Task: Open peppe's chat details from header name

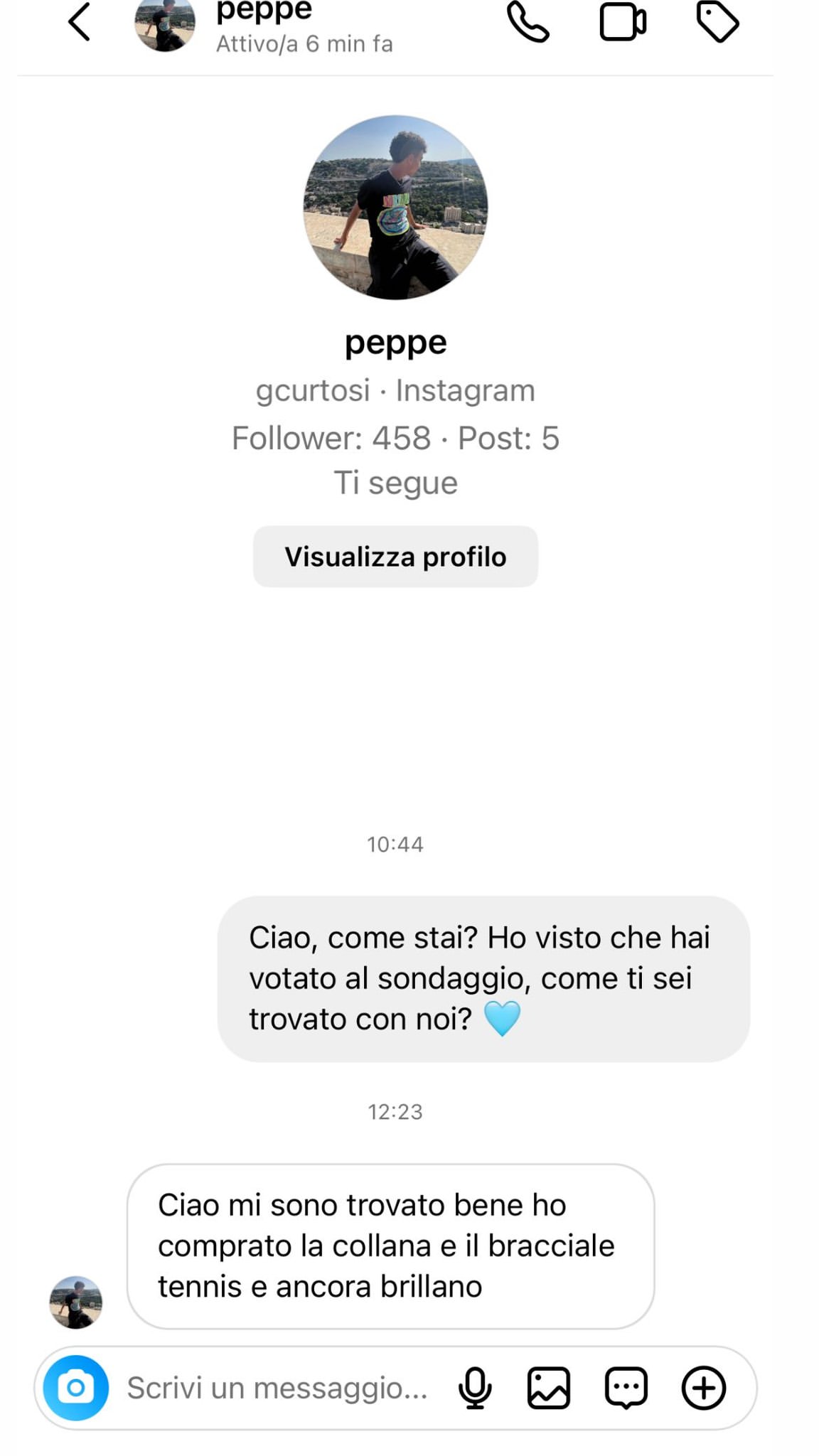Action: pyautogui.click(x=264, y=10)
